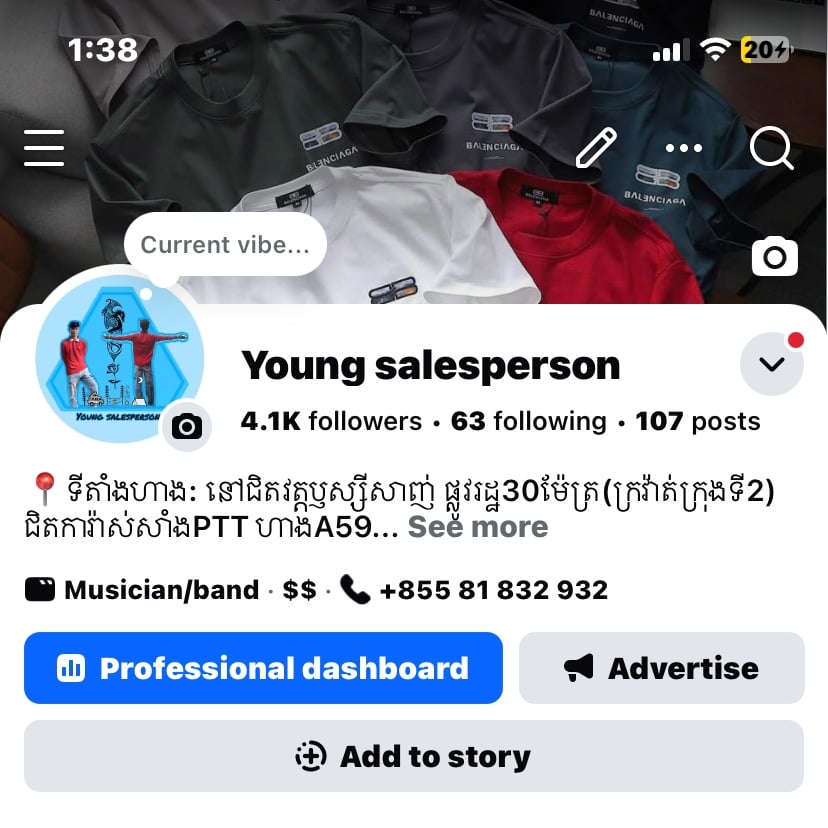Expand the bio with See more
Image resolution: width=828 pixels, height=828 pixels.
[478, 527]
